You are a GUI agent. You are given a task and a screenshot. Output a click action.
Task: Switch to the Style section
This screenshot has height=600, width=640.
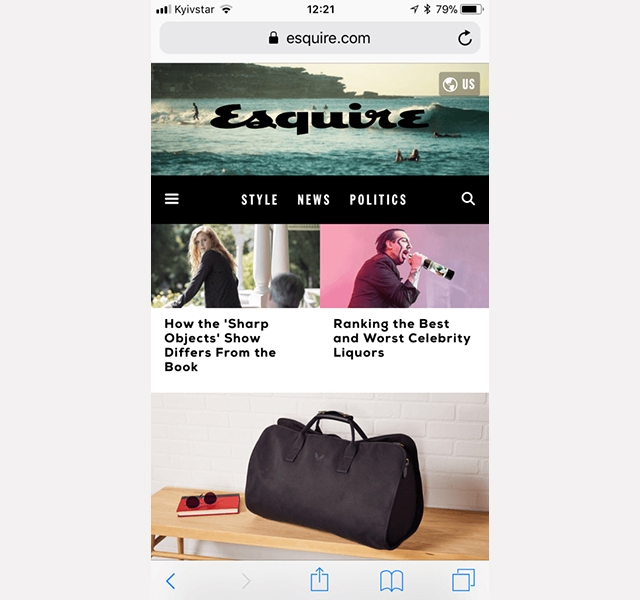(259, 200)
